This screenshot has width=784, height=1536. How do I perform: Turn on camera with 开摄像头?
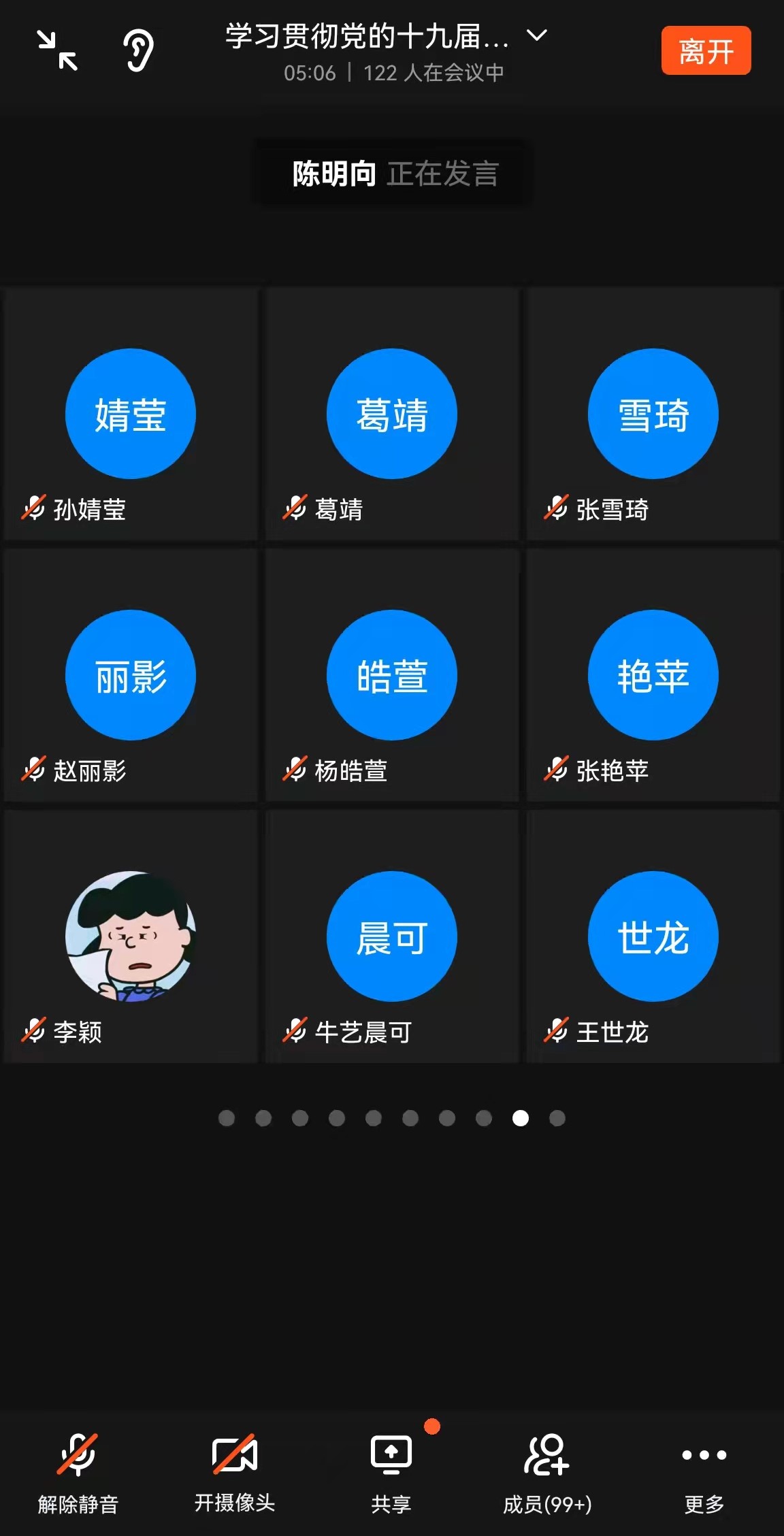(x=234, y=1471)
